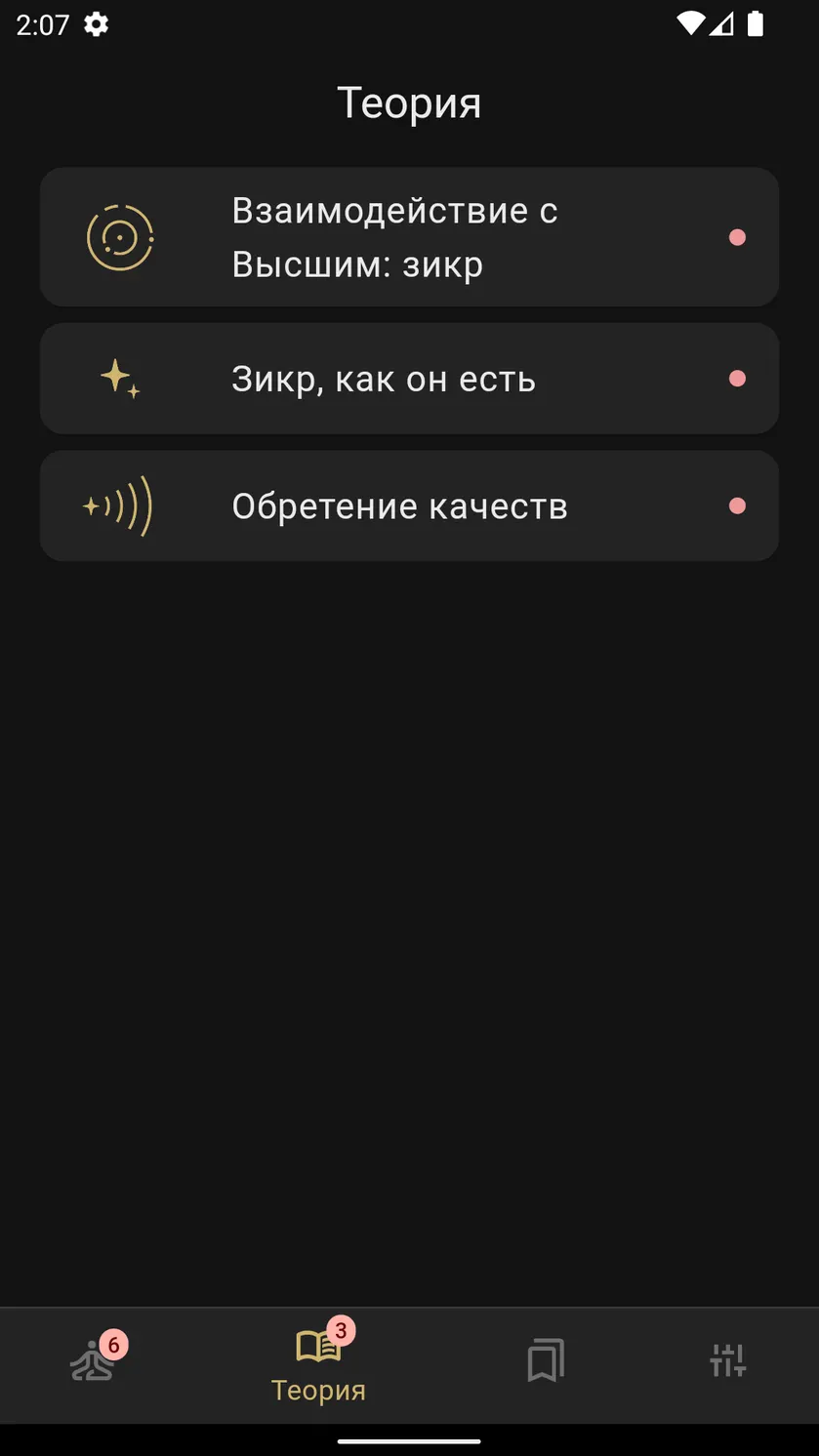Screen dimensions: 819x1456
Task: Open "Обретение качеств" article
Action: click(409, 506)
